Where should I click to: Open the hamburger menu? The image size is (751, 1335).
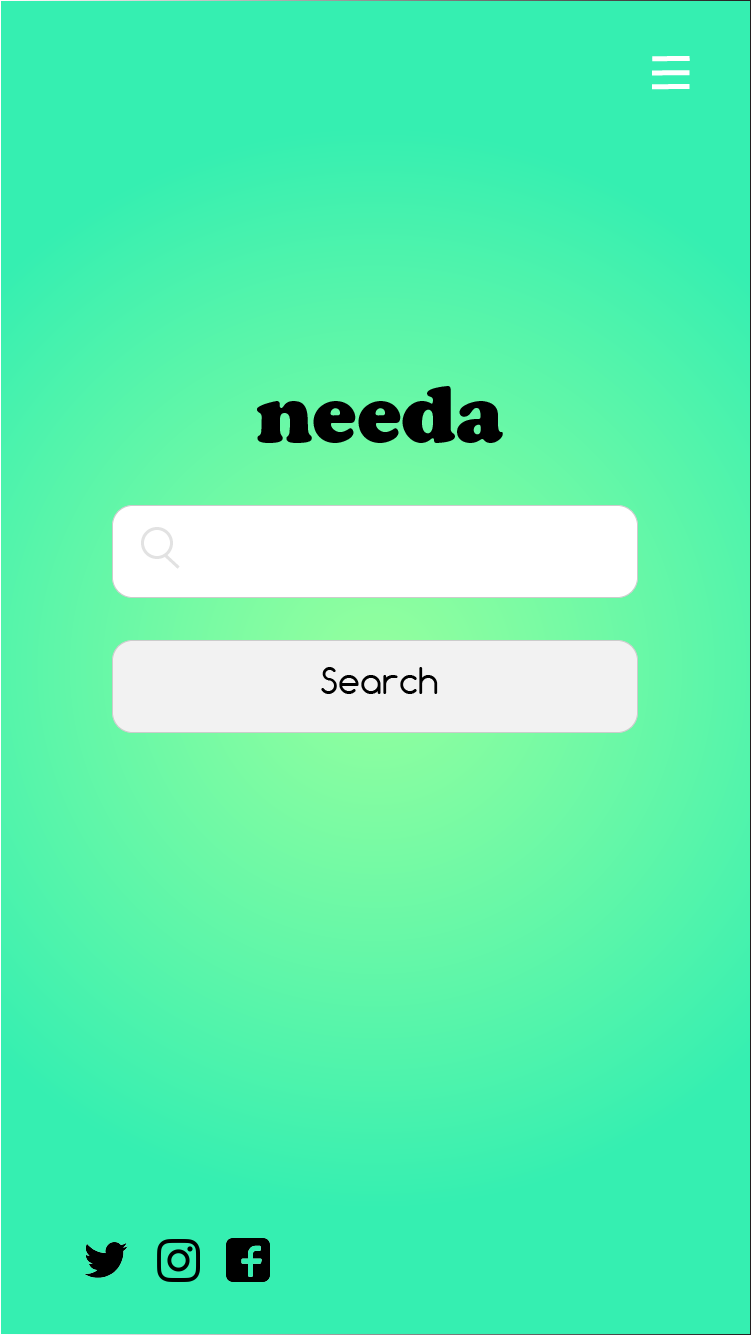point(670,73)
